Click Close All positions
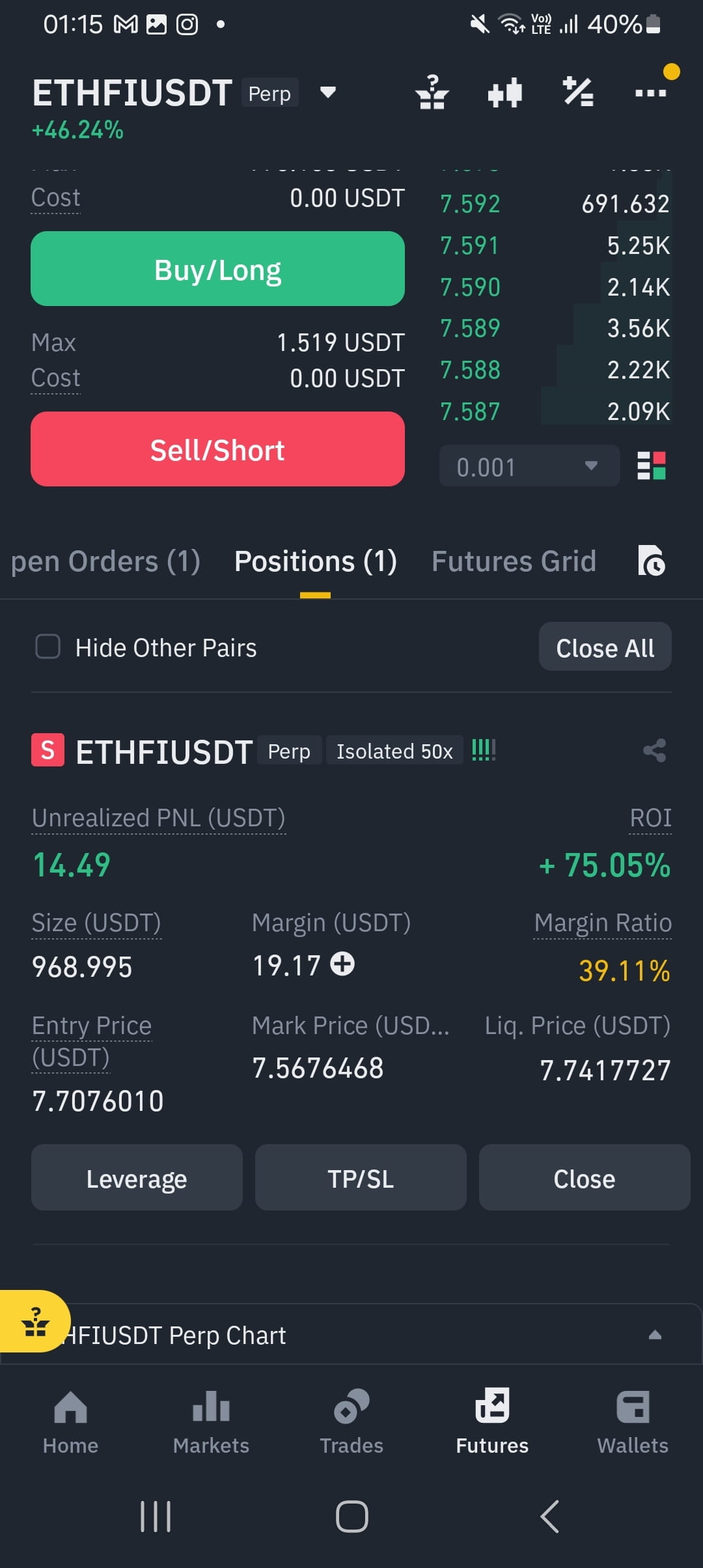The height and width of the screenshot is (1568, 703). 604,647
